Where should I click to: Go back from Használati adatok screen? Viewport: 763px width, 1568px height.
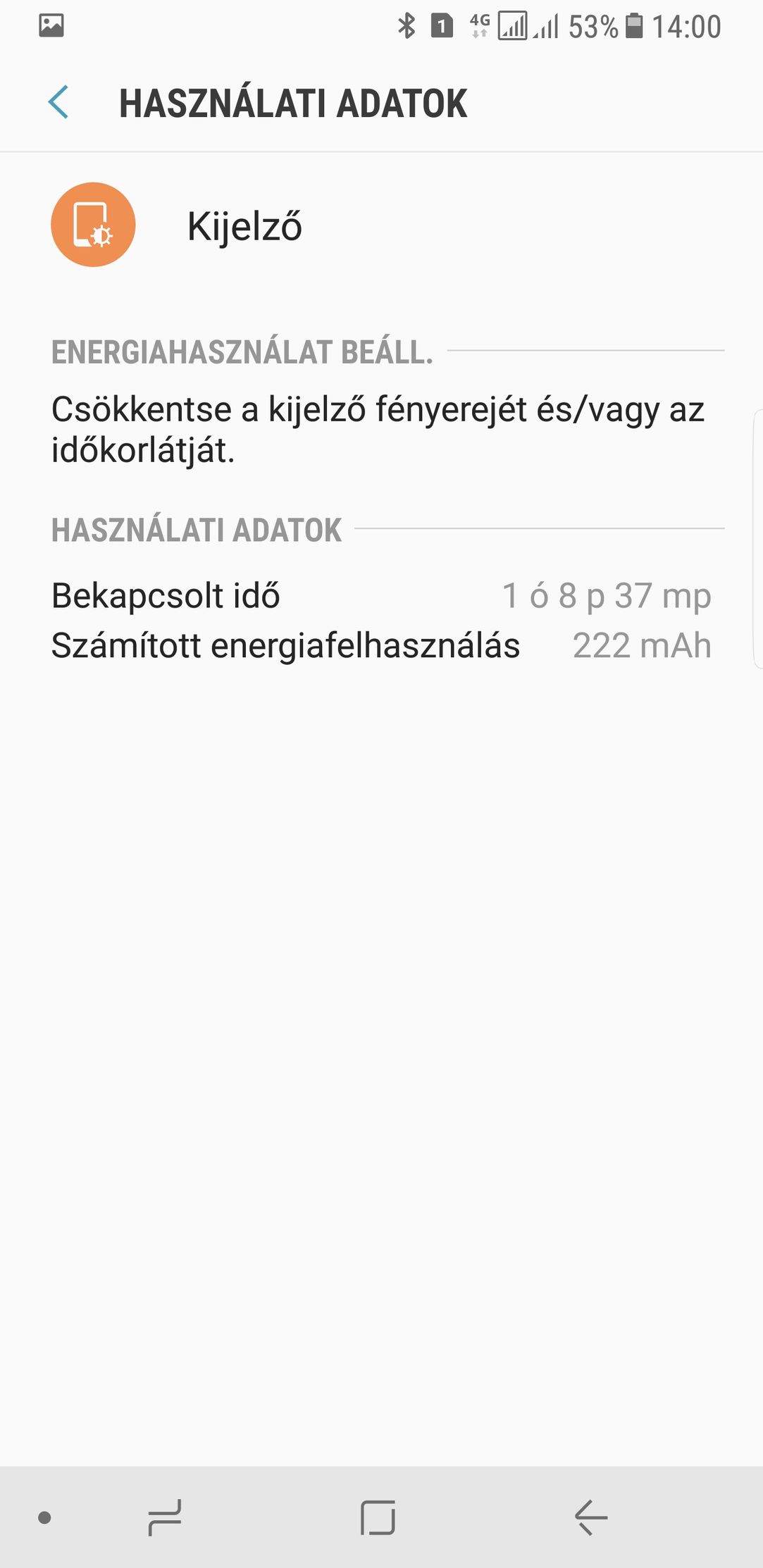[x=58, y=103]
